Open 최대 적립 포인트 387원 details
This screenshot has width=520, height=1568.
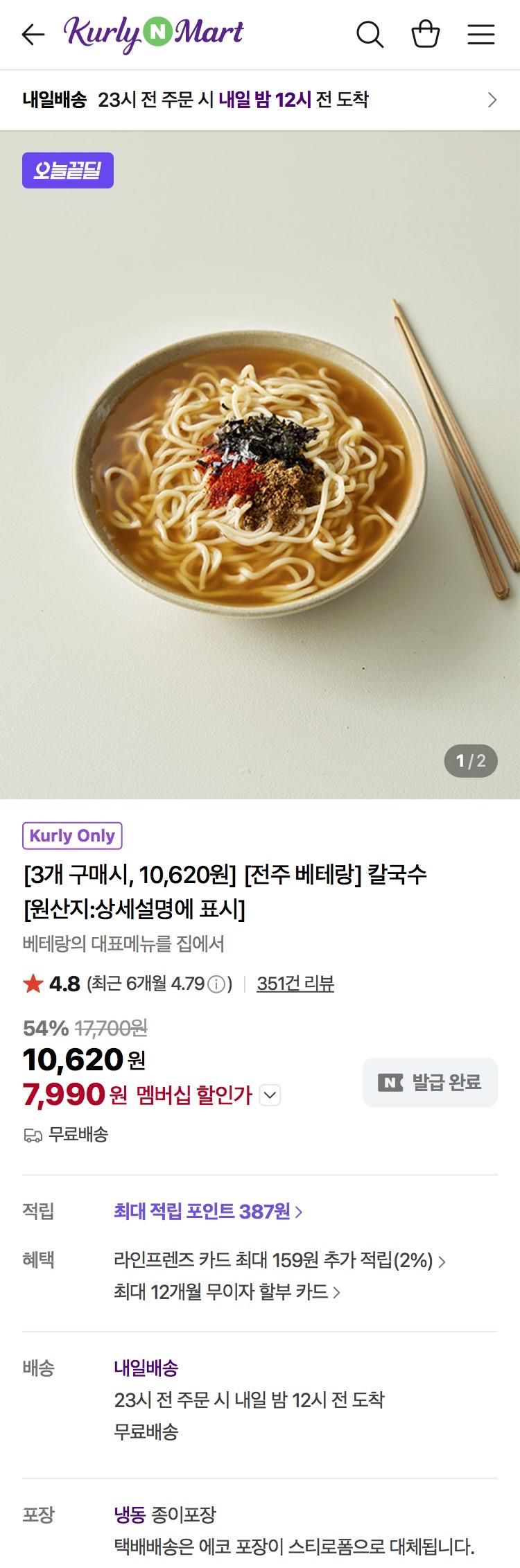pos(208,1211)
